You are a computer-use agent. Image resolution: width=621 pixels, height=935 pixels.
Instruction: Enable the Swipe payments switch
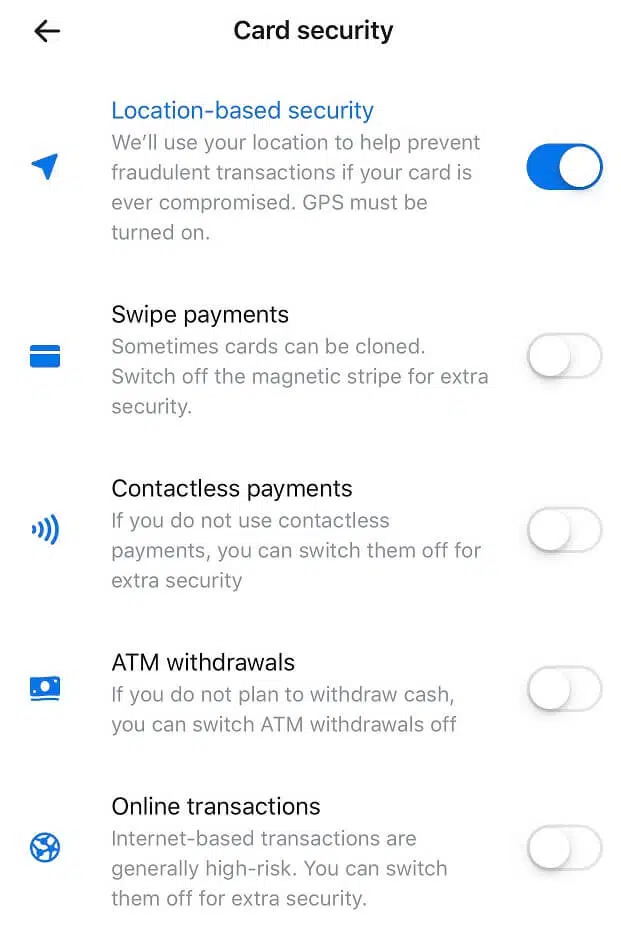click(564, 356)
